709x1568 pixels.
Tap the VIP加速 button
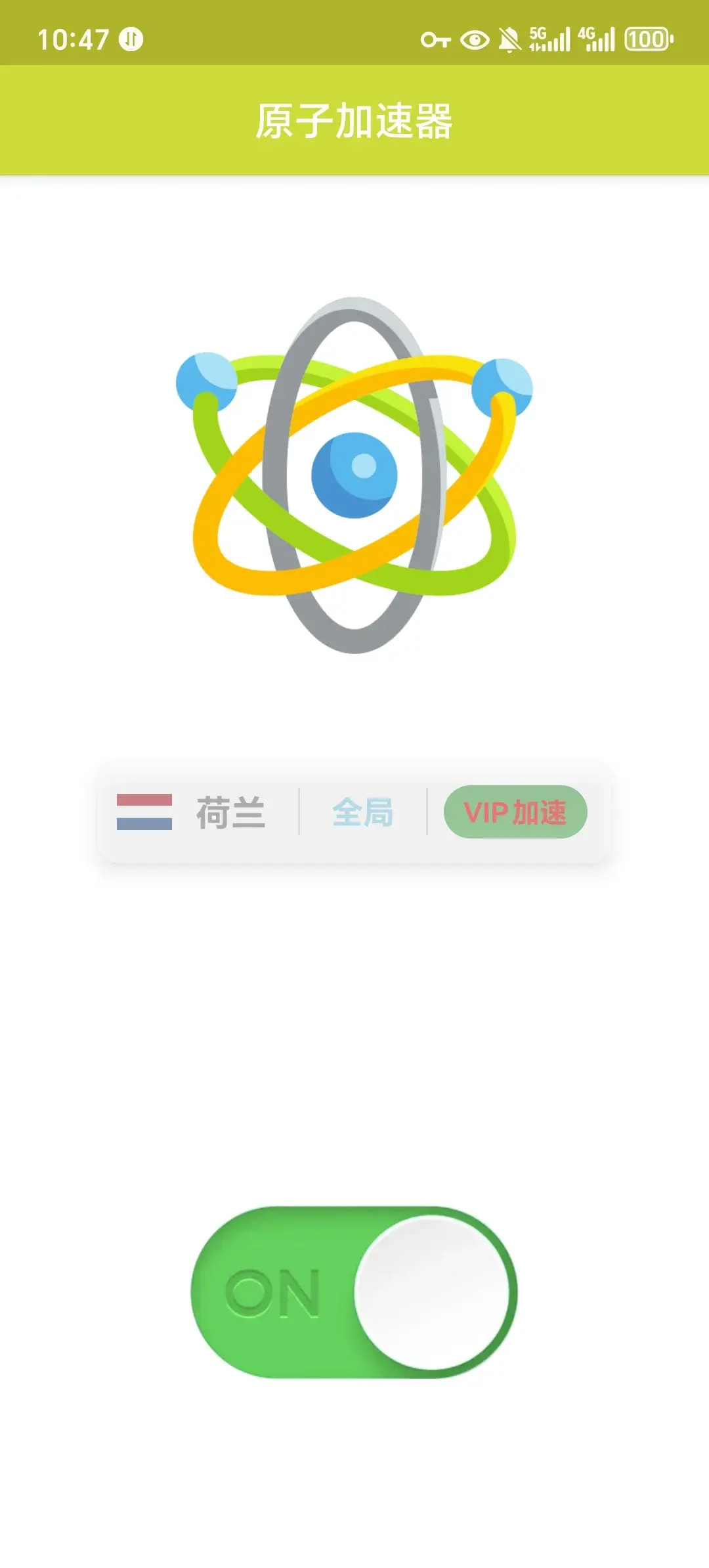(515, 812)
